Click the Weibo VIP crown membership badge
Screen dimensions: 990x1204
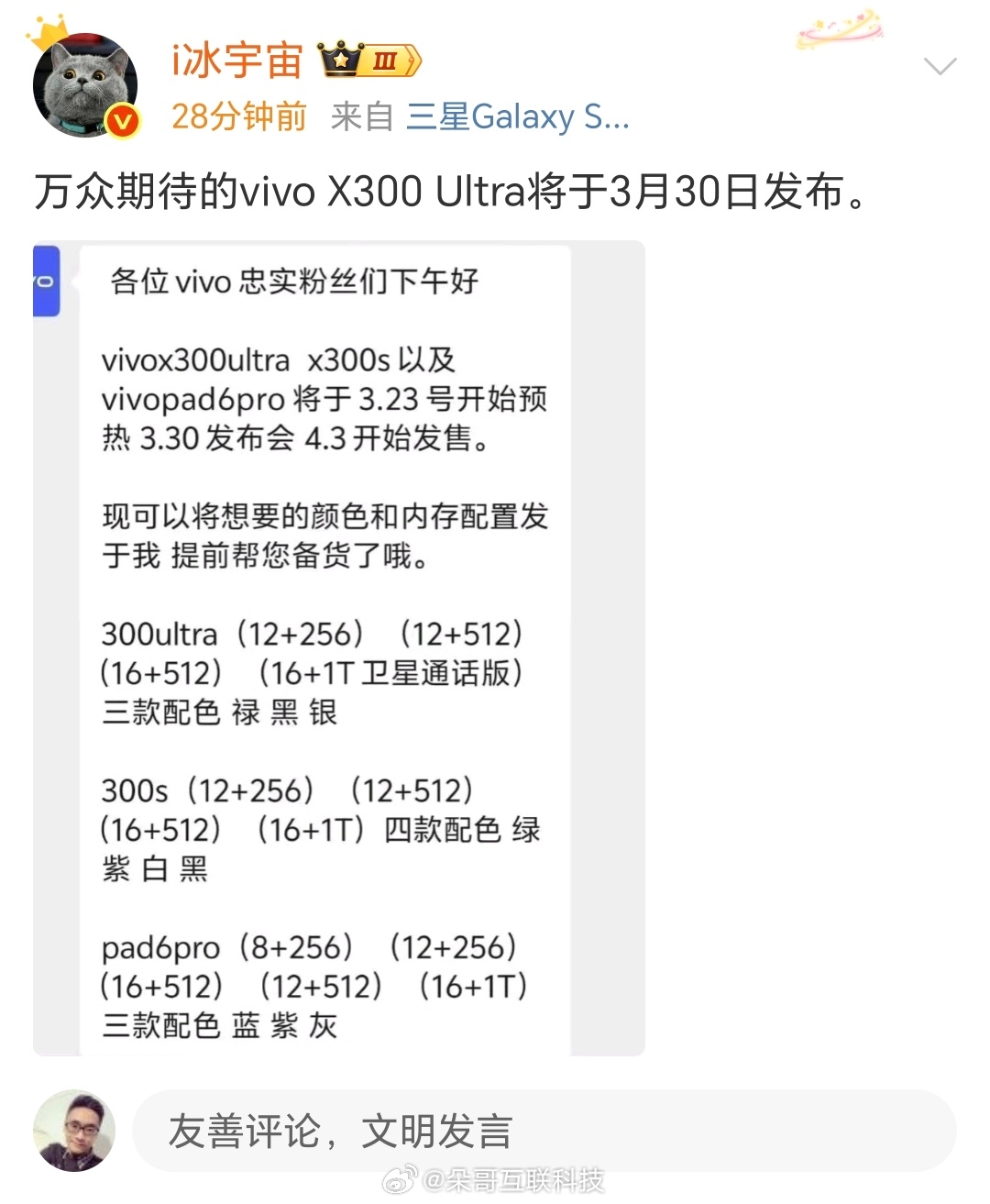click(341, 58)
